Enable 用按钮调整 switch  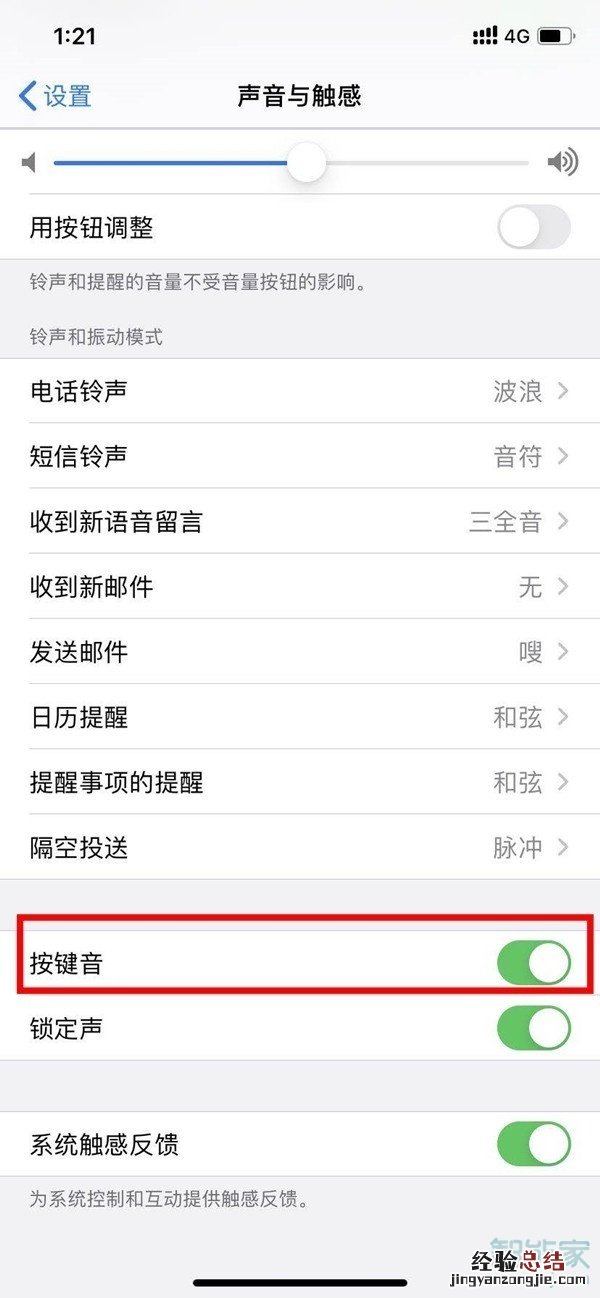tap(533, 228)
